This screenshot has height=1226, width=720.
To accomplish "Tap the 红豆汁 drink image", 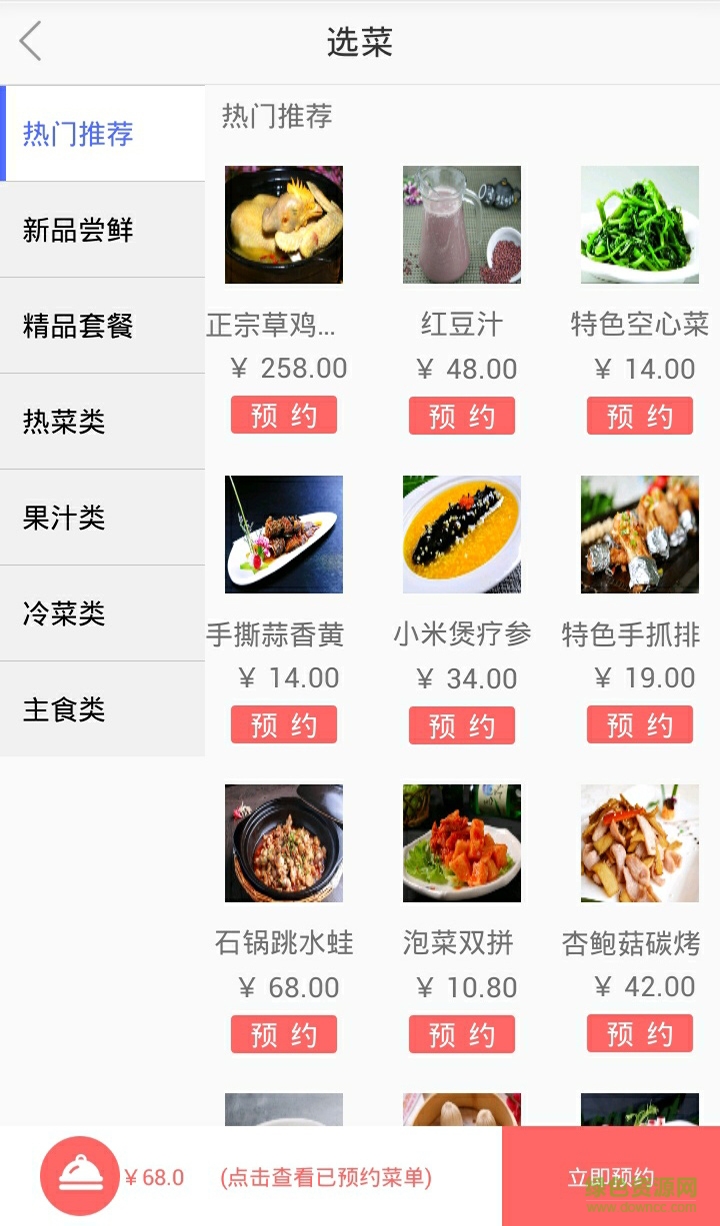I will [461, 223].
